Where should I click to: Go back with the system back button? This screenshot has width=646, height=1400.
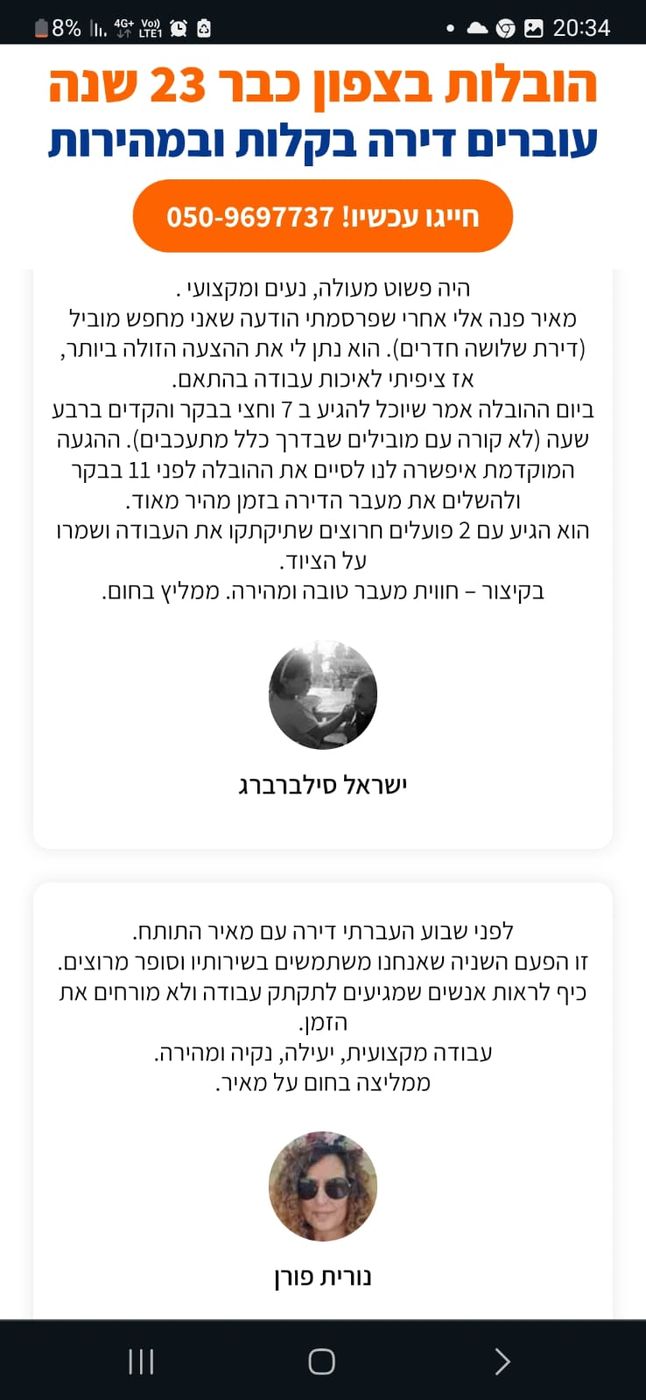[503, 1361]
